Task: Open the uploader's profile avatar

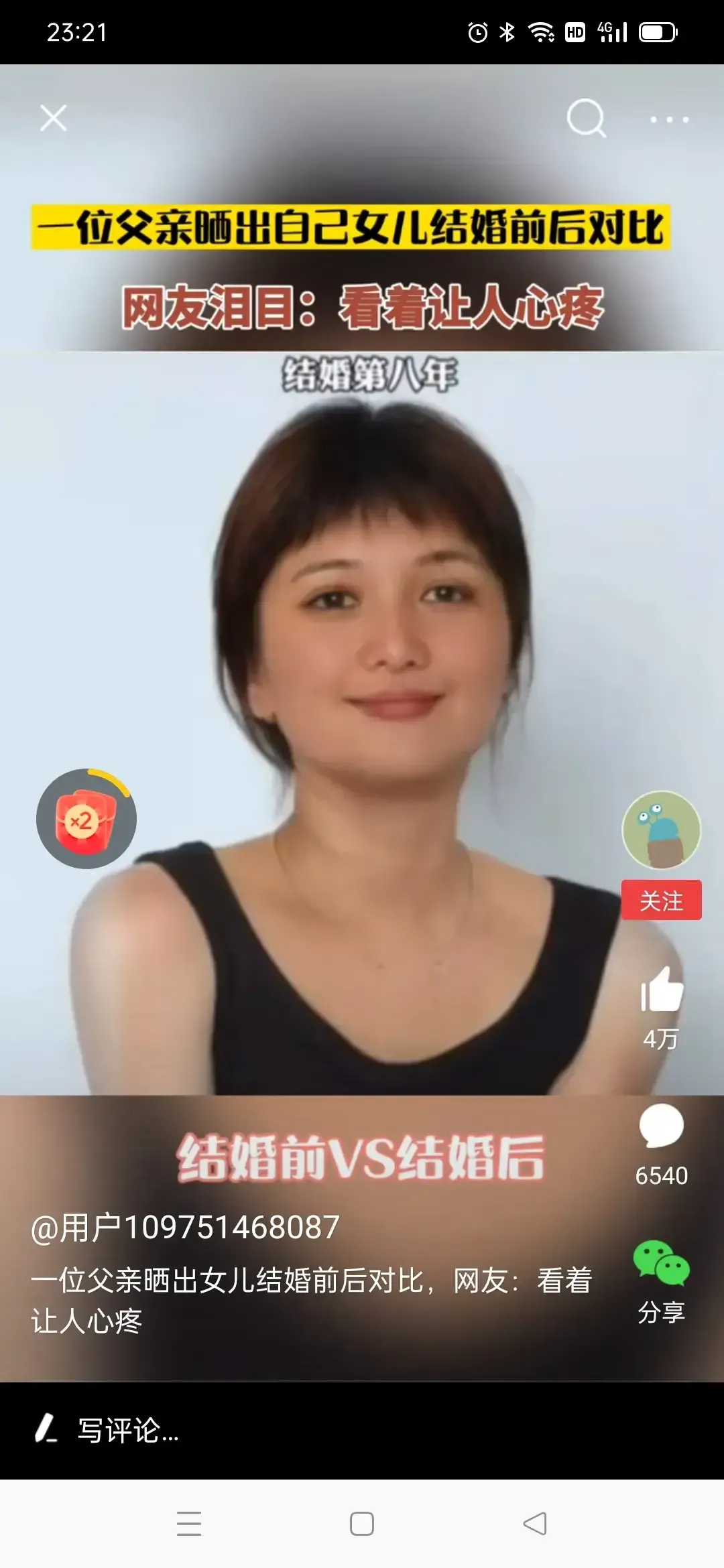Action: click(661, 830)
